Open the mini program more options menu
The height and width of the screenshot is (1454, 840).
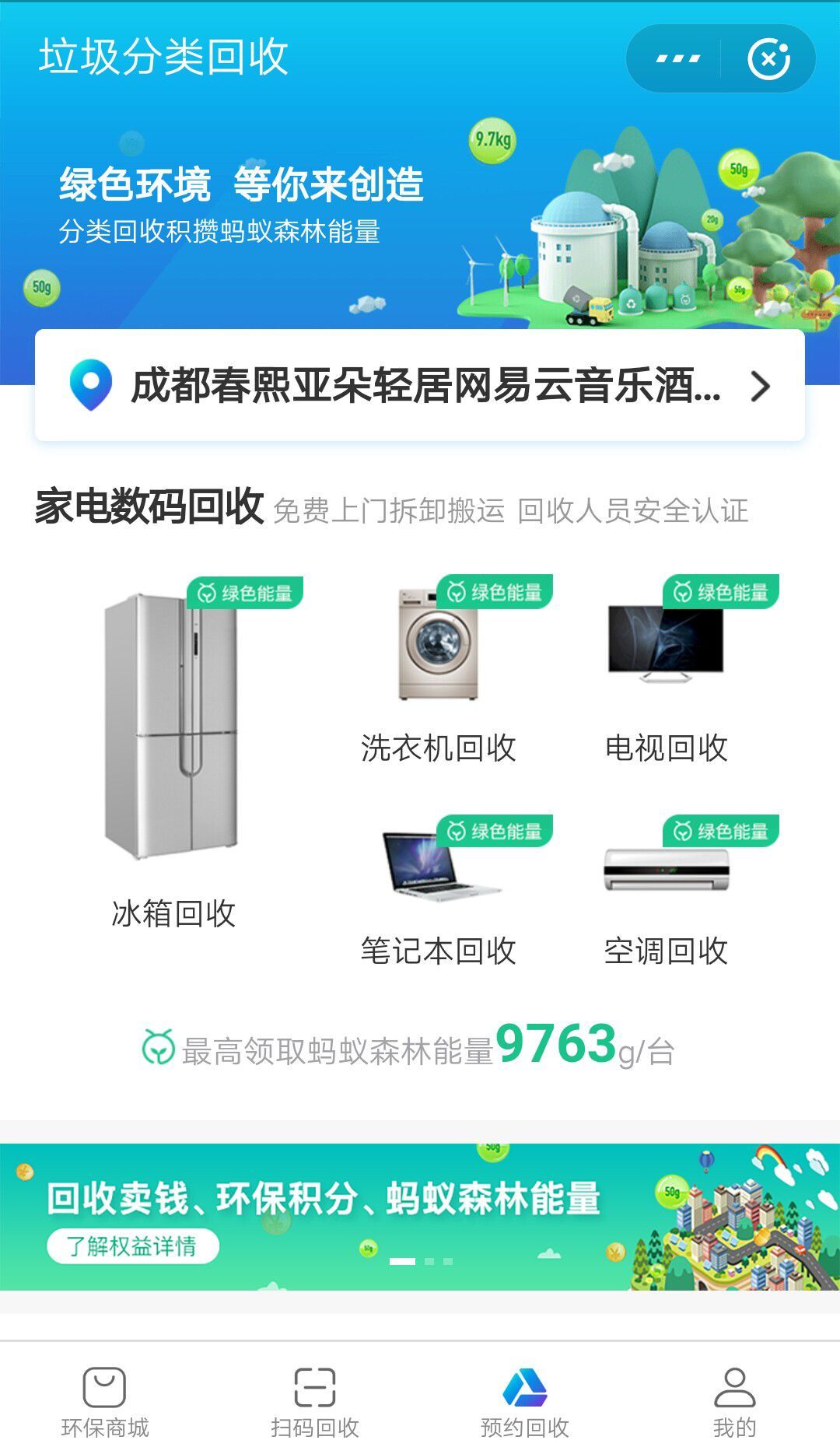coord(677,59)
